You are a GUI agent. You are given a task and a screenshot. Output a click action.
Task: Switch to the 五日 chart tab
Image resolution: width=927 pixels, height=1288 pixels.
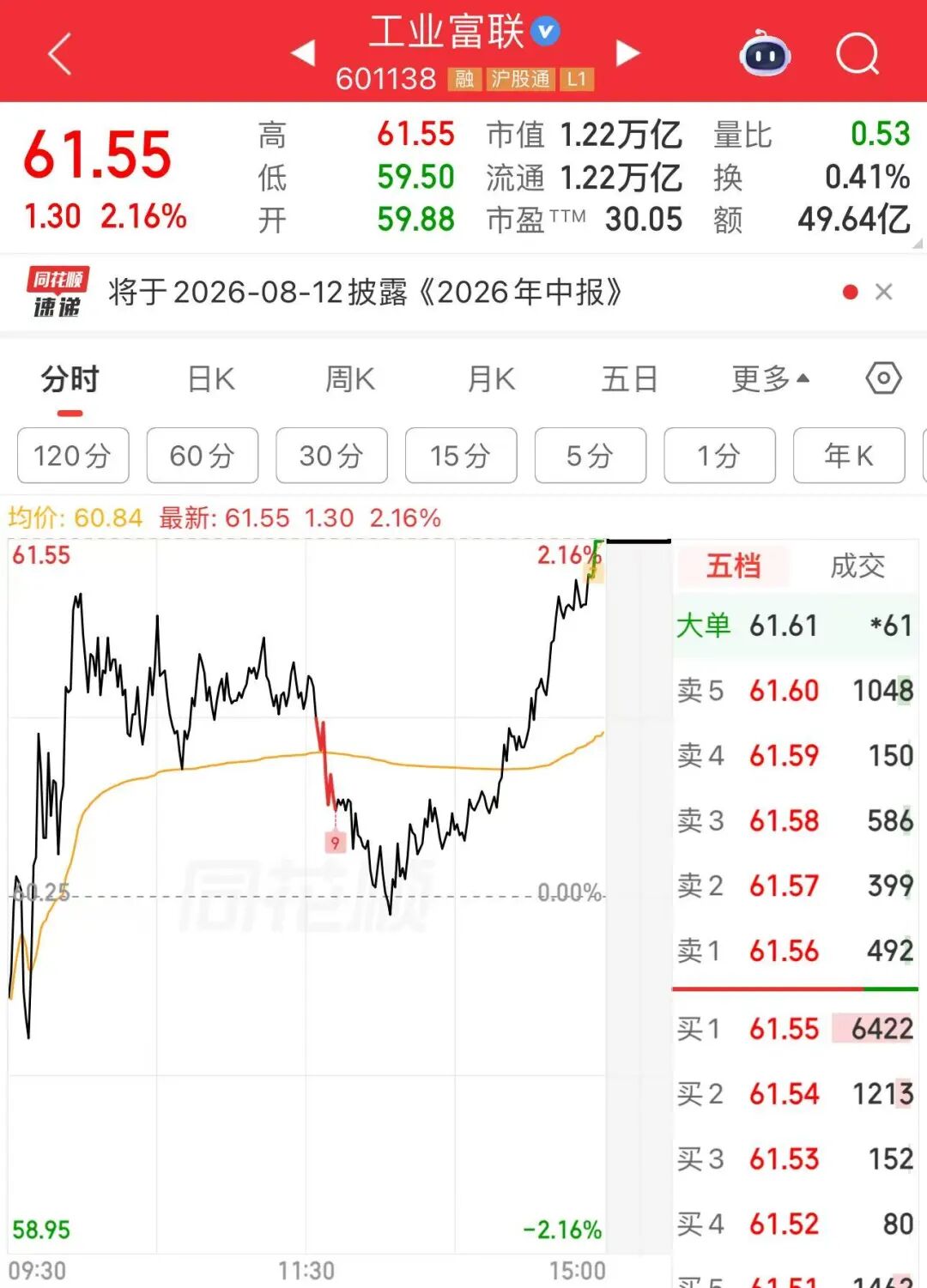point(629,379)
